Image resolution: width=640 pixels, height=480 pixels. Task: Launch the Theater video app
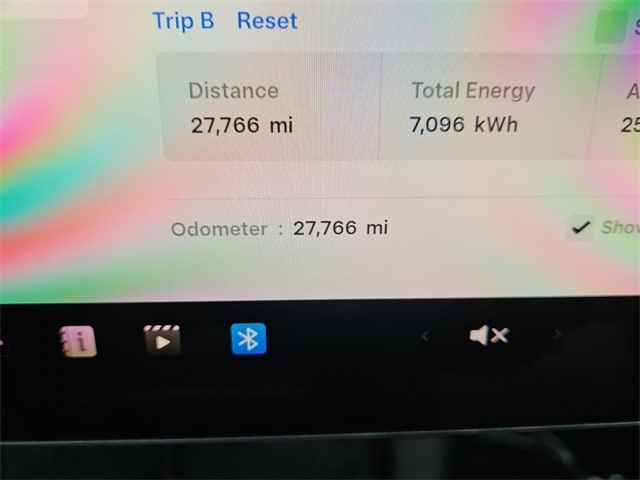click(x=163, y=340)
